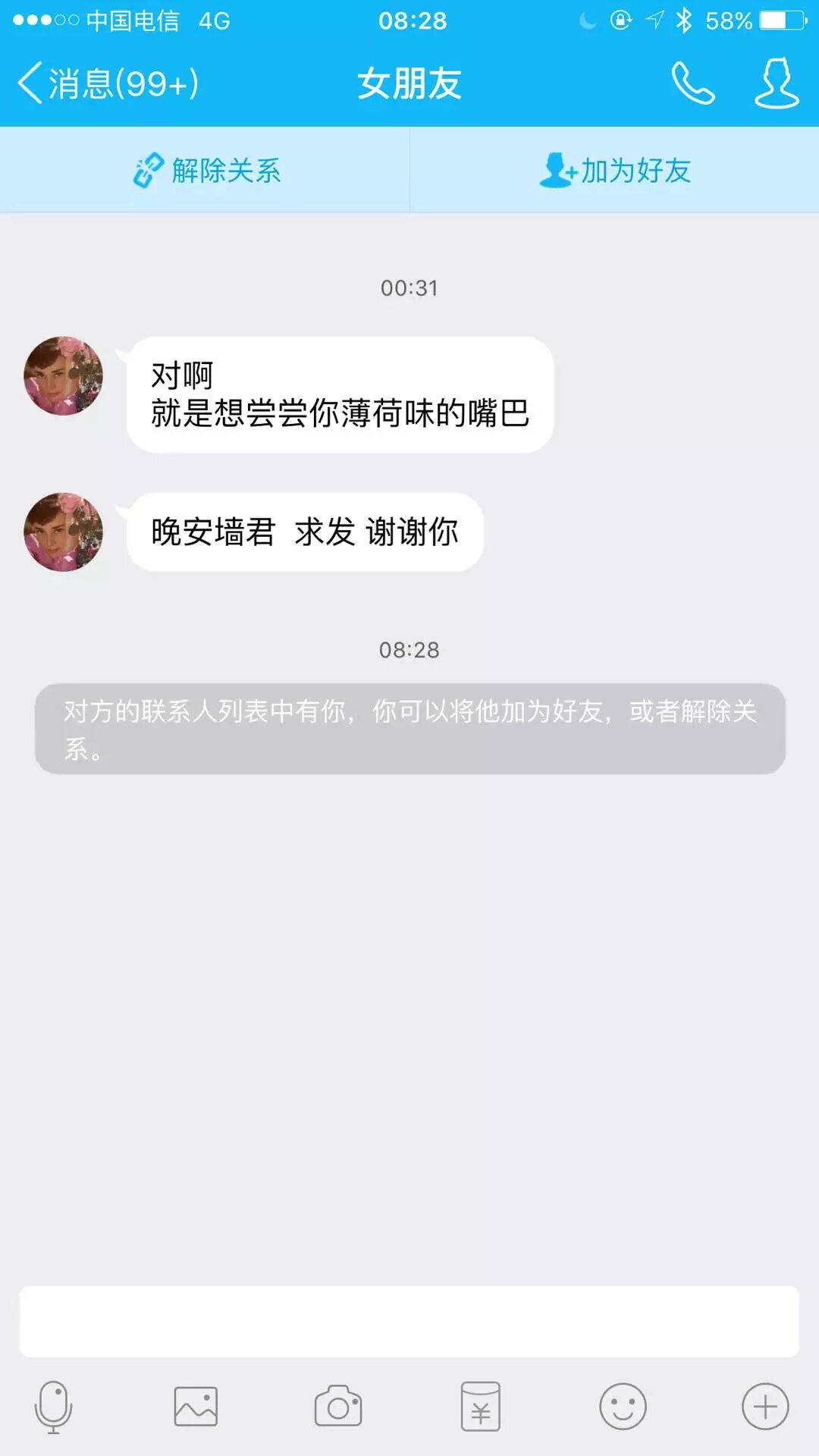Open the photo gallery picker

click(x=196, y=1407)
